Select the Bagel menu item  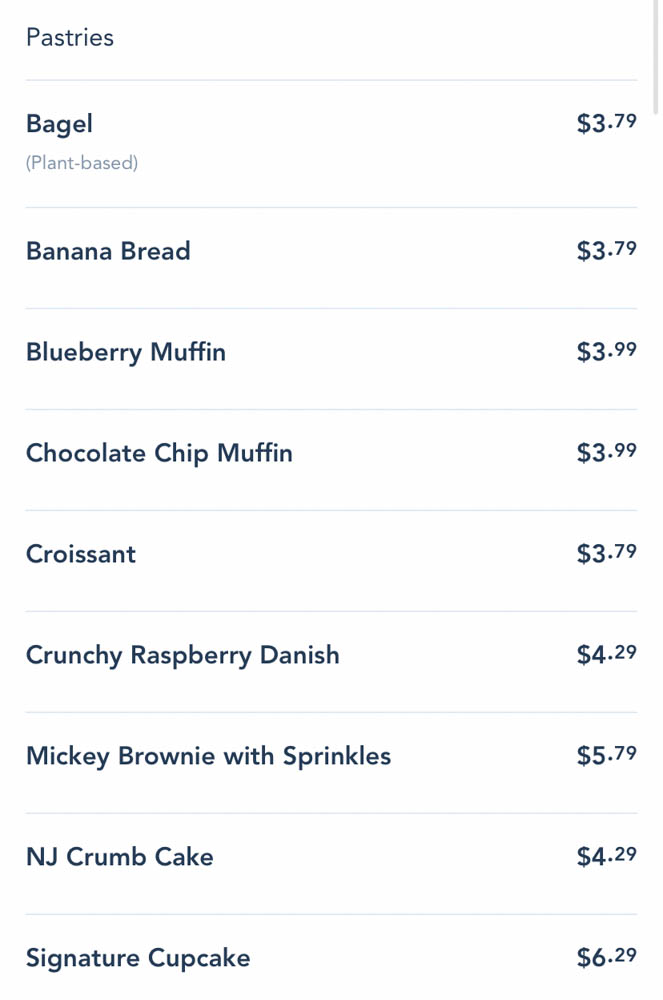pos(60,125)
